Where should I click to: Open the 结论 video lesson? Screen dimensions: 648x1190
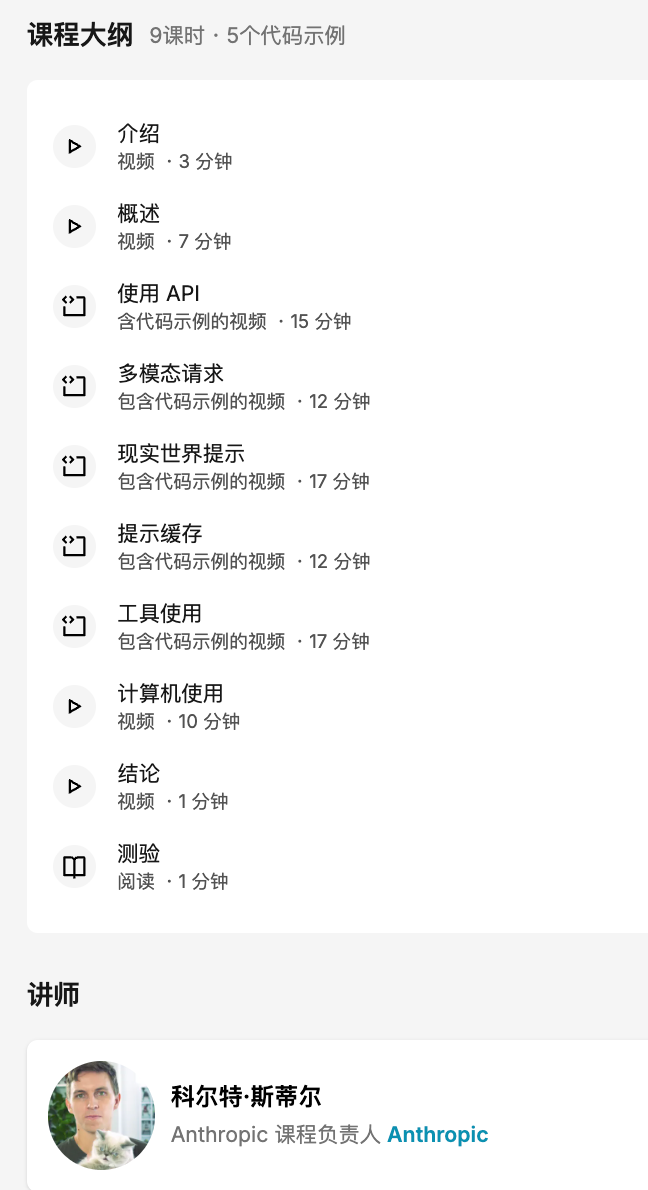[139, 774]
